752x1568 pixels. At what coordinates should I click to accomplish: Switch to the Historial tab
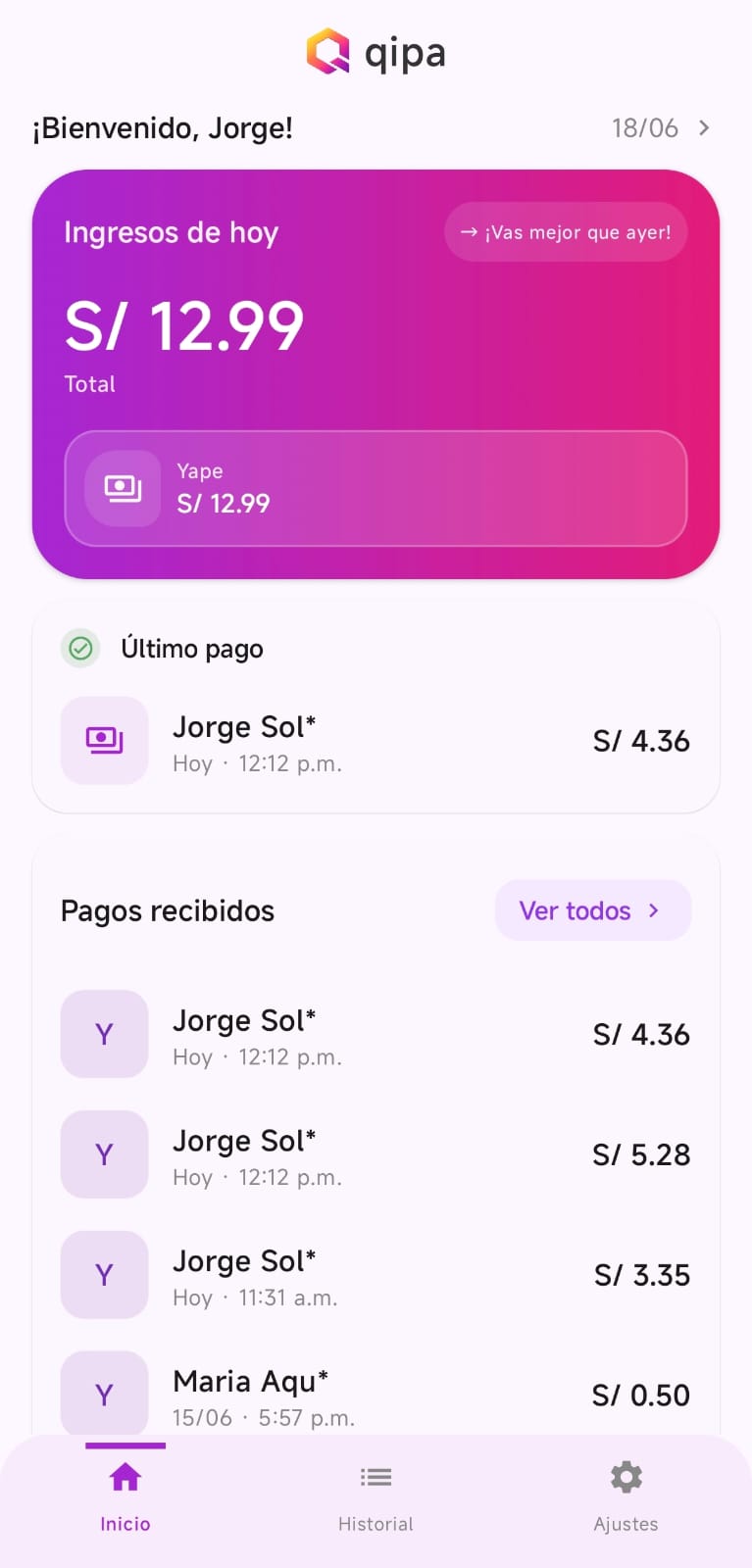(376, 1498)
